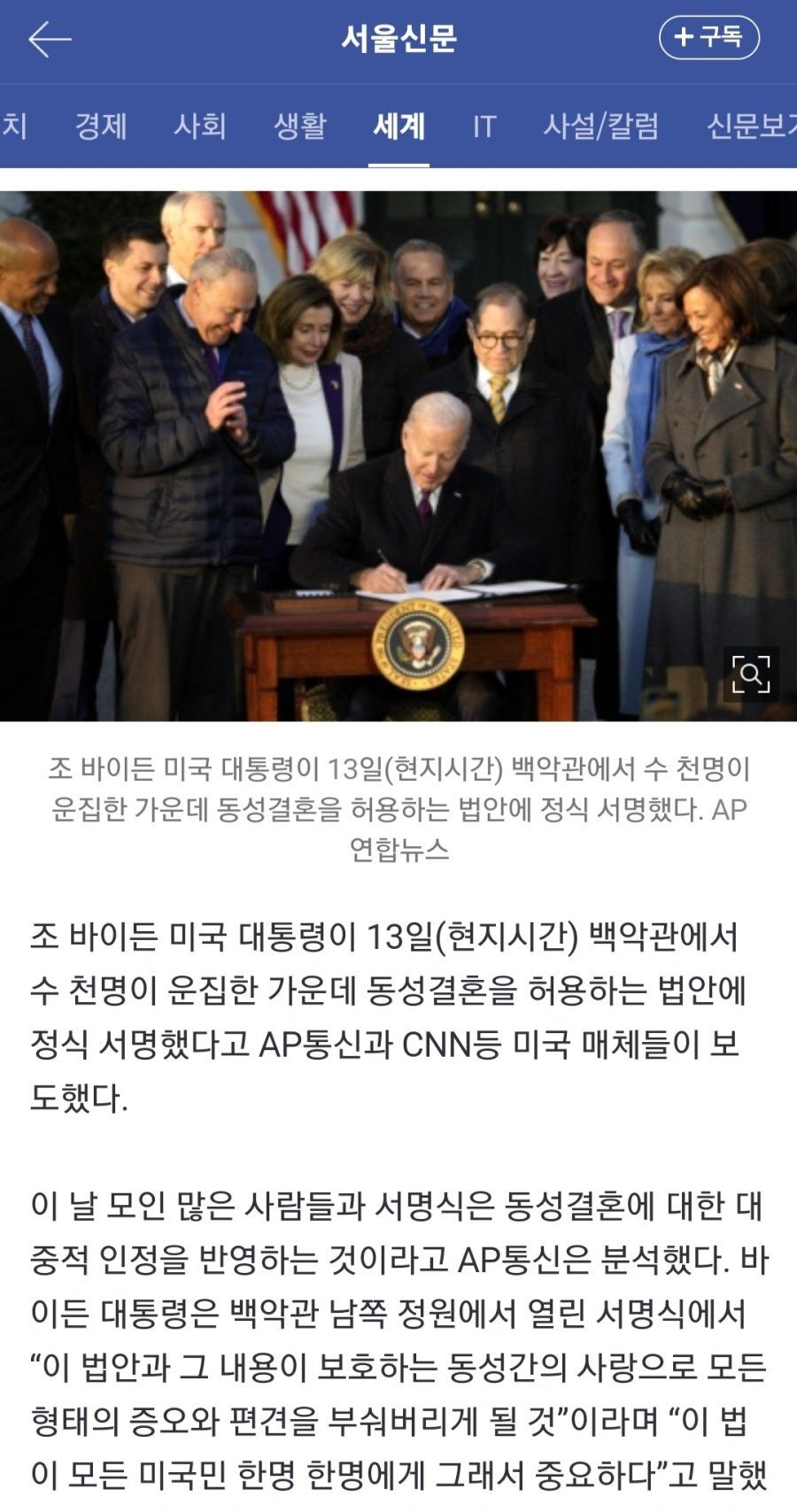Image resolution: width=797 pixels, height=1512 pixels.
Task: Open the 생활 tab
Action: pyautogui.click(x=300, y=127)
